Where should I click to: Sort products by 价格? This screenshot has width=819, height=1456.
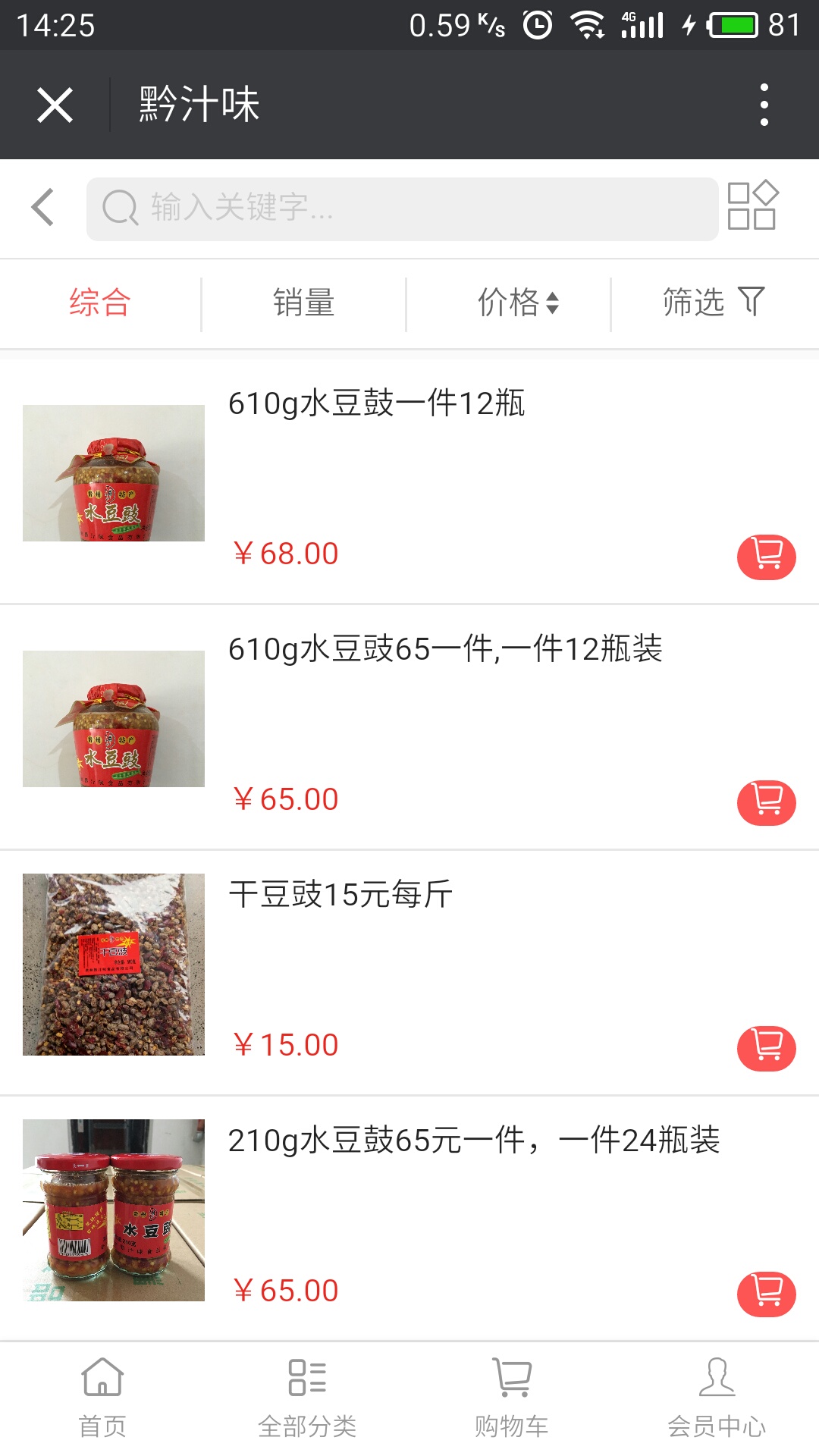point(517,303)
